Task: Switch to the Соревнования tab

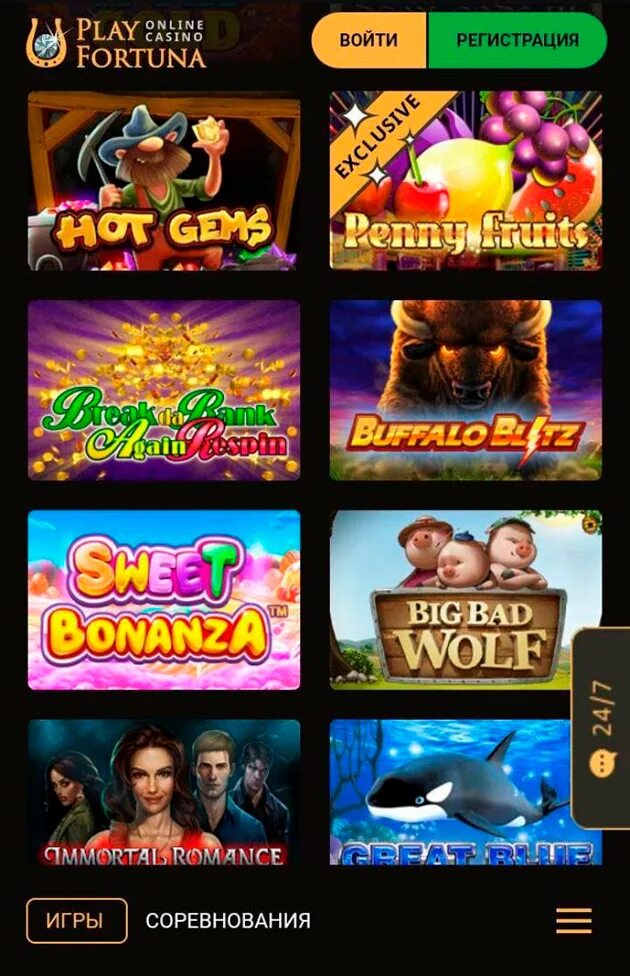Action: pos(228,921)
